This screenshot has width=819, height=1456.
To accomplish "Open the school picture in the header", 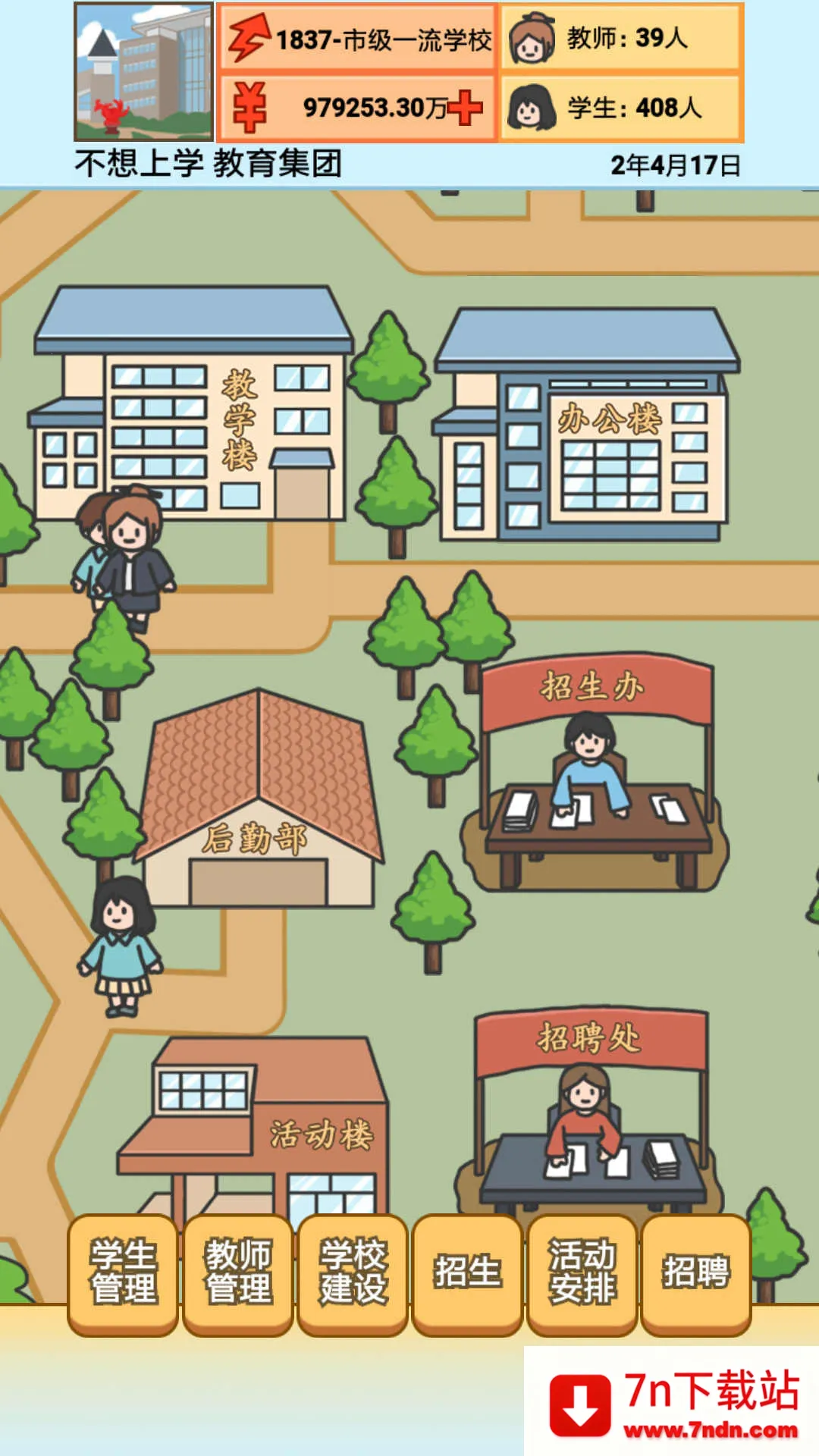I will (x=143, y=72).
